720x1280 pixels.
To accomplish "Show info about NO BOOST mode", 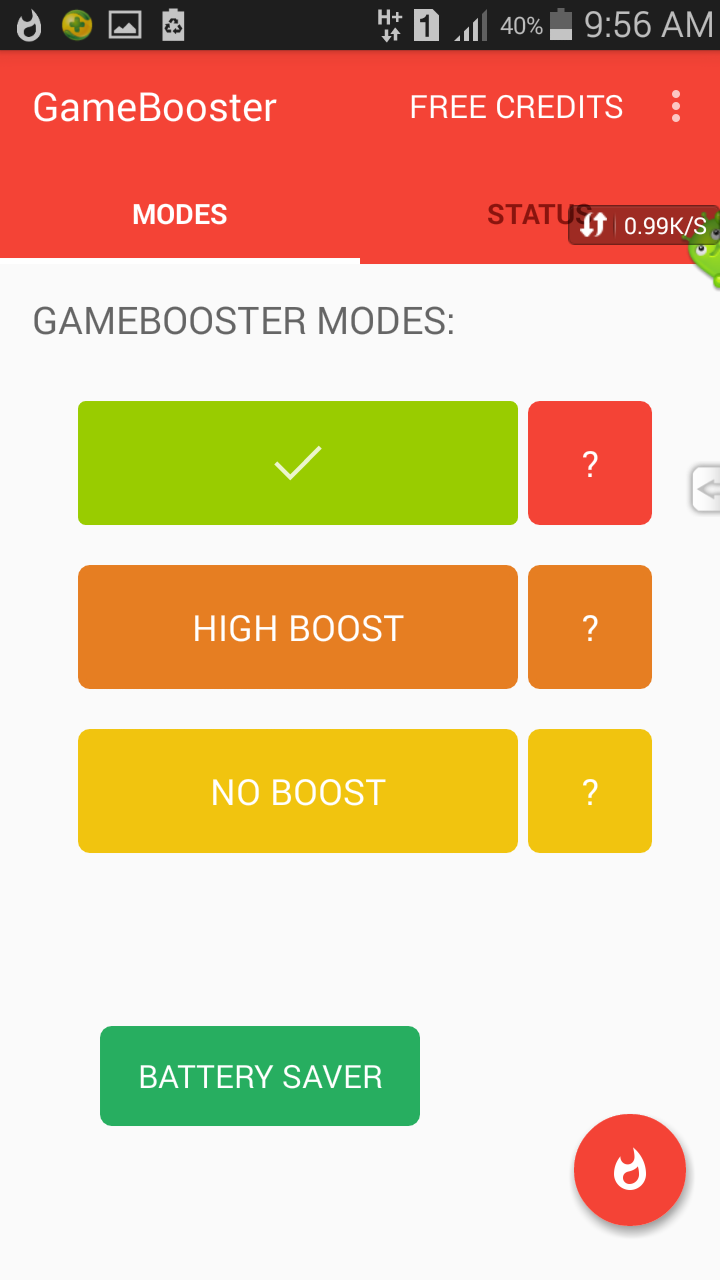I will tap(590, 791).
